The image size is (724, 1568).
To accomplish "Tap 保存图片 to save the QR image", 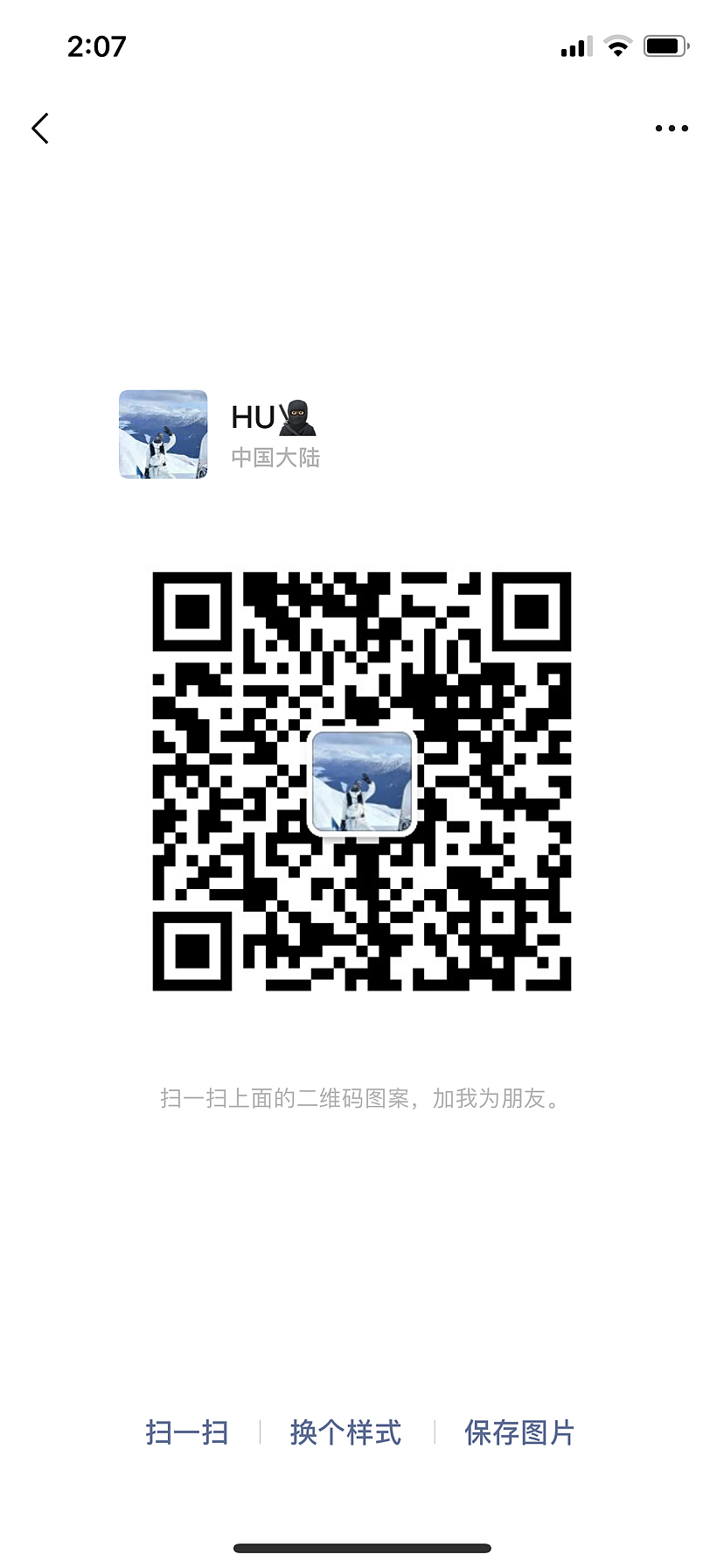I will [518, 1432].
